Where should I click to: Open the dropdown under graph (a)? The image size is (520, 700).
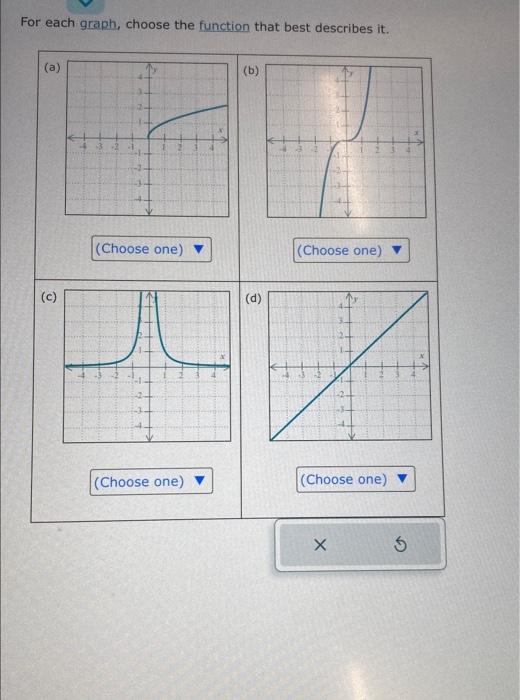tap(151, 249)
